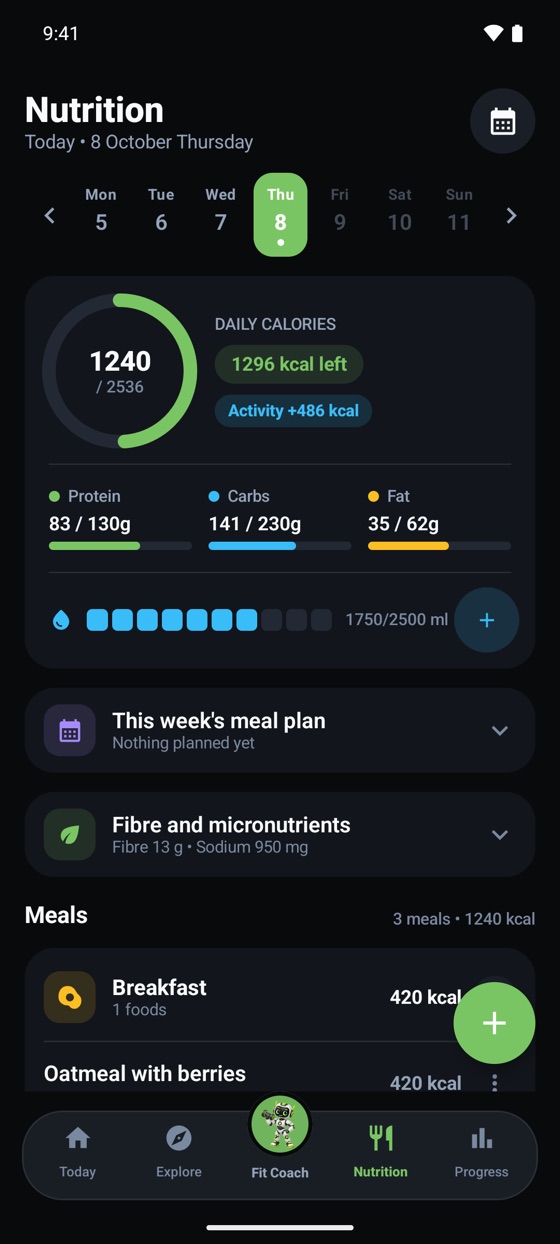The height and width of the screenshot is (1244, 560).
Task: Switch to the Today tab
Action: pos(77,1153)
